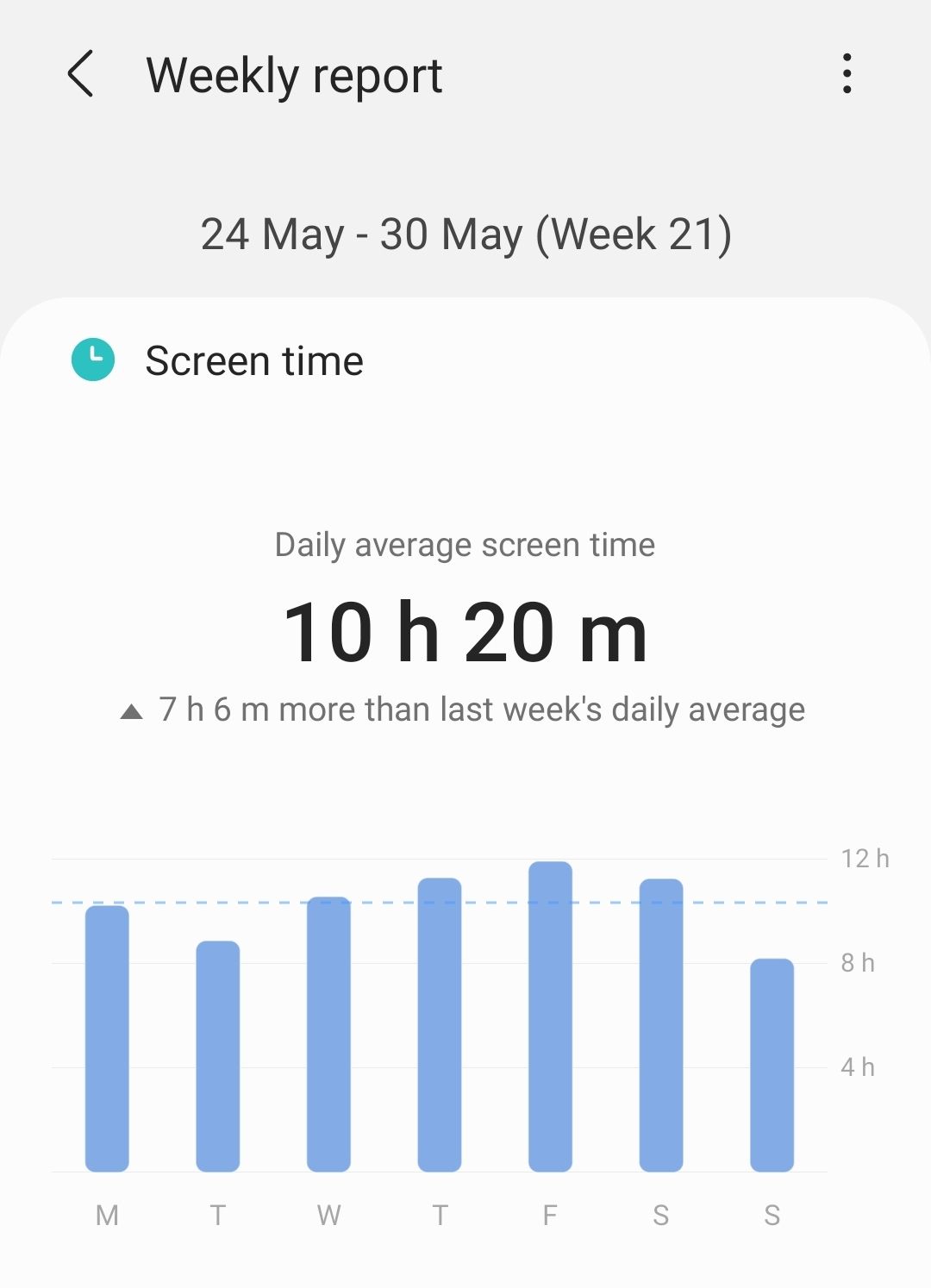931x1288 pixels.
Task: Click the back arrow to leave Weekly report
Action: (x=82, y=76)
